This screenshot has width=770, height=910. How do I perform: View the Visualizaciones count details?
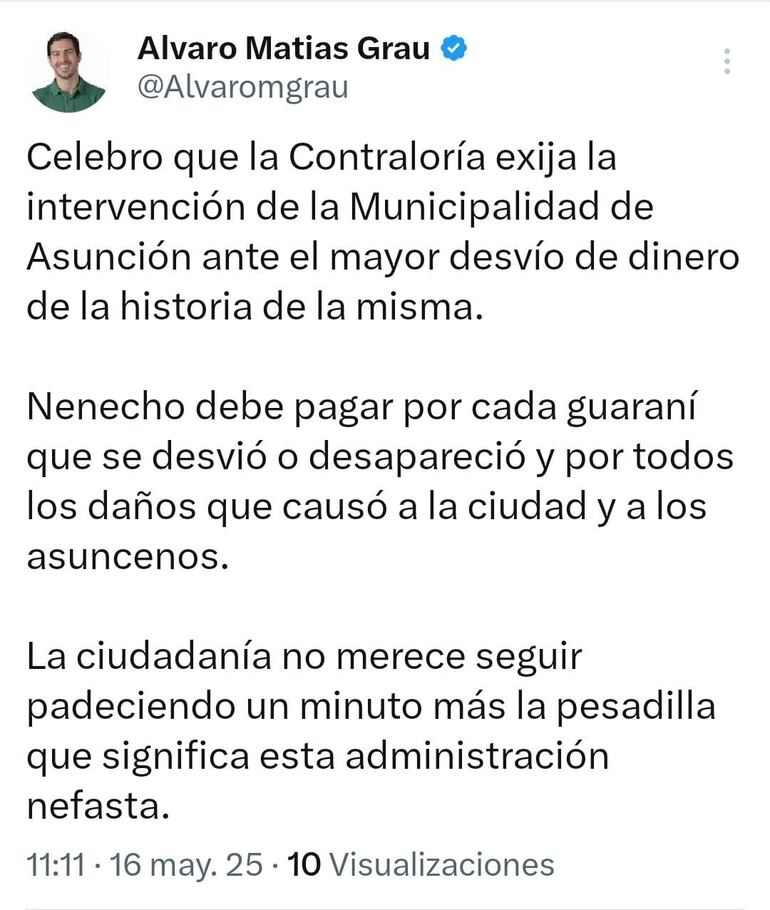pos(421,863)
